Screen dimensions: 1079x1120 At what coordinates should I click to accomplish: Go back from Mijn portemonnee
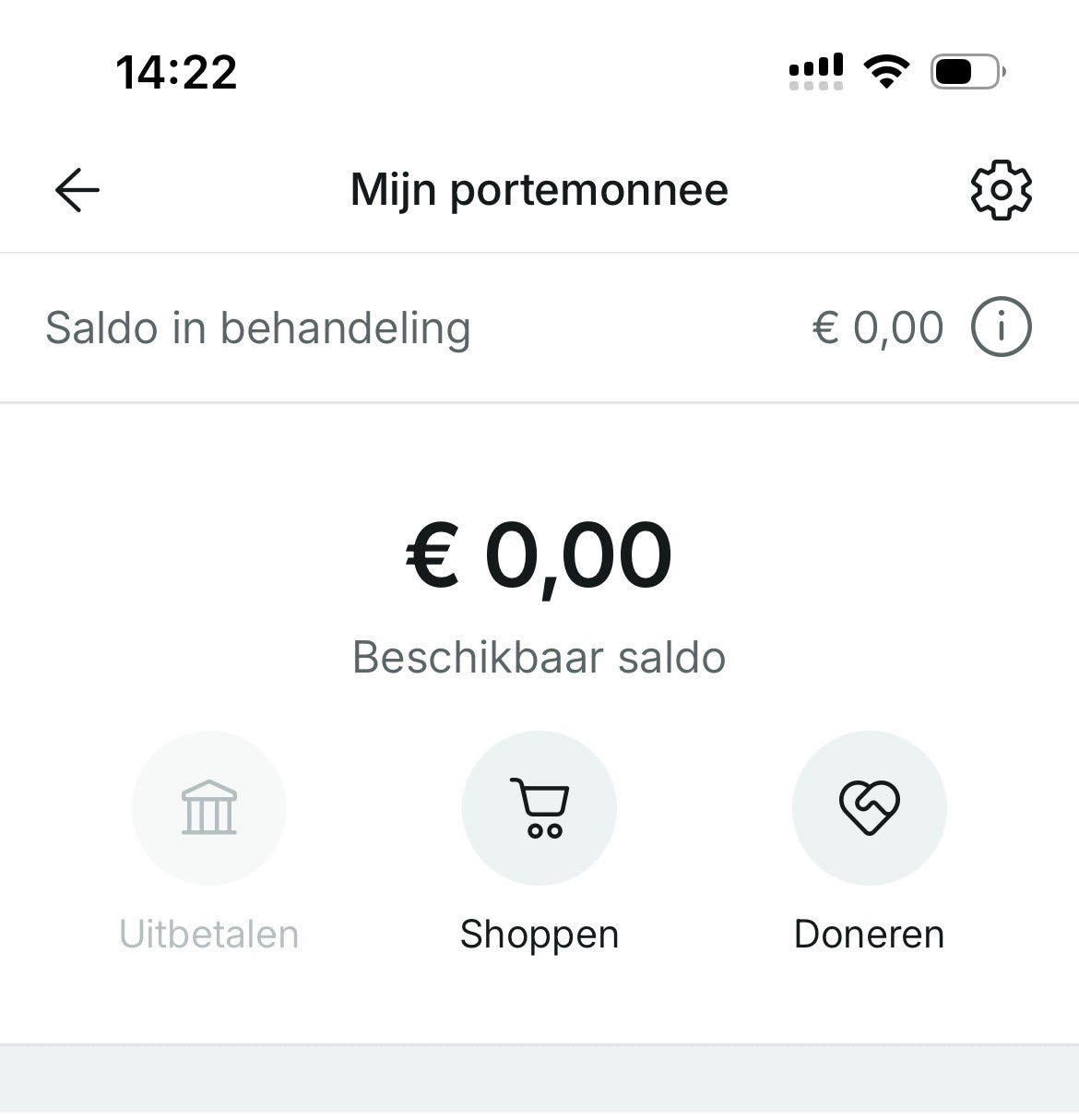[77, 190]
